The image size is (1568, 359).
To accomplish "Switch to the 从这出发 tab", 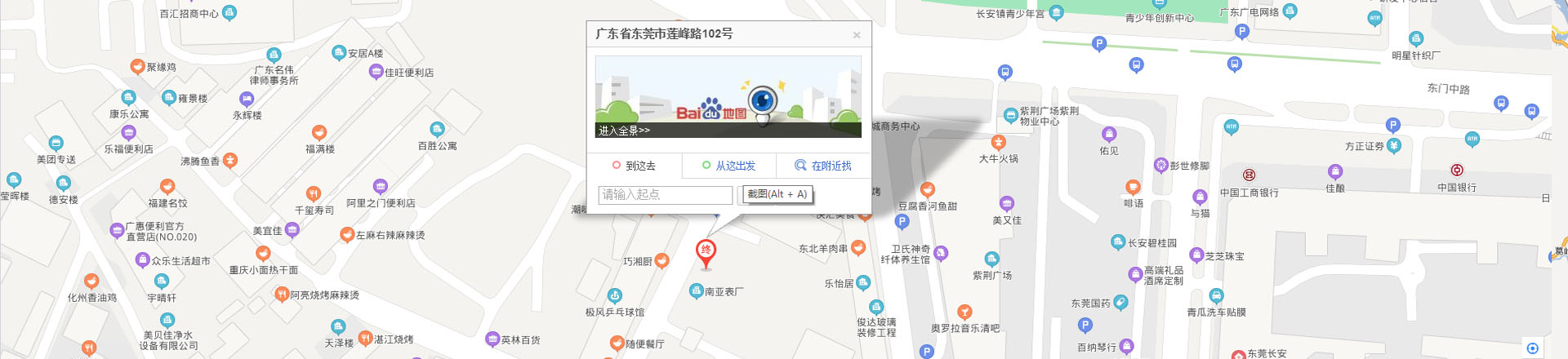I will pyautogui.click(x=728, y=166).
